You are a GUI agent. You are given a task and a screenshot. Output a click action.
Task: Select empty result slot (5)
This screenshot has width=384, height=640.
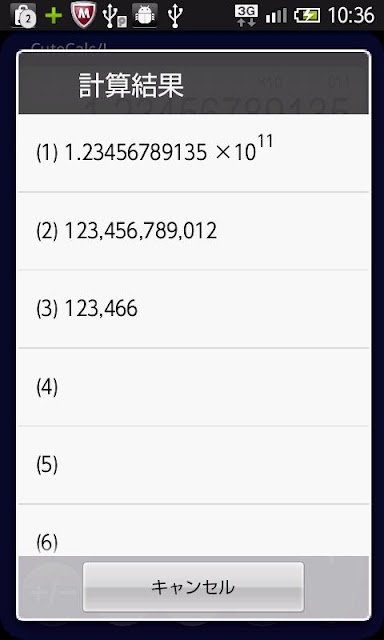[x=193, y=465]
